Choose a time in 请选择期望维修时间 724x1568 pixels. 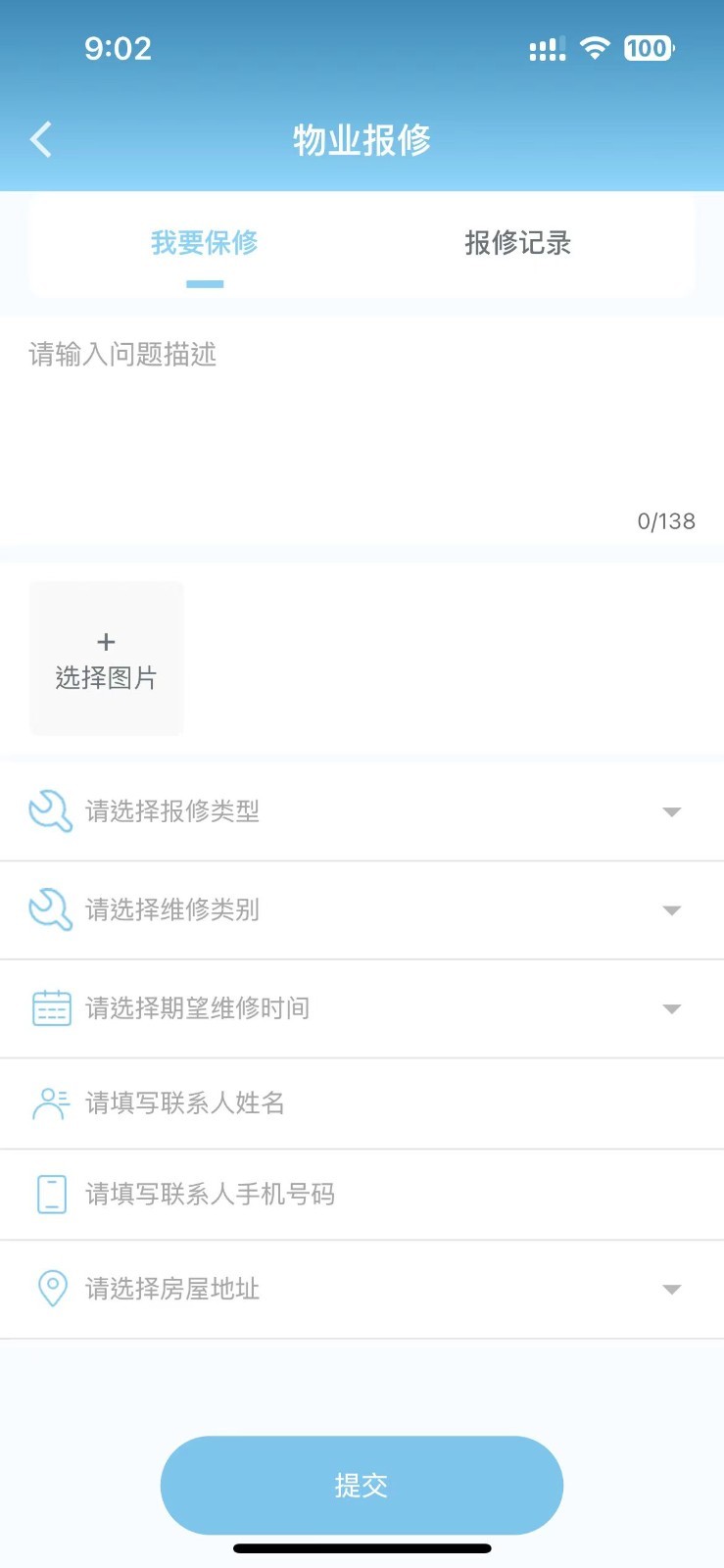(362, 1008)
